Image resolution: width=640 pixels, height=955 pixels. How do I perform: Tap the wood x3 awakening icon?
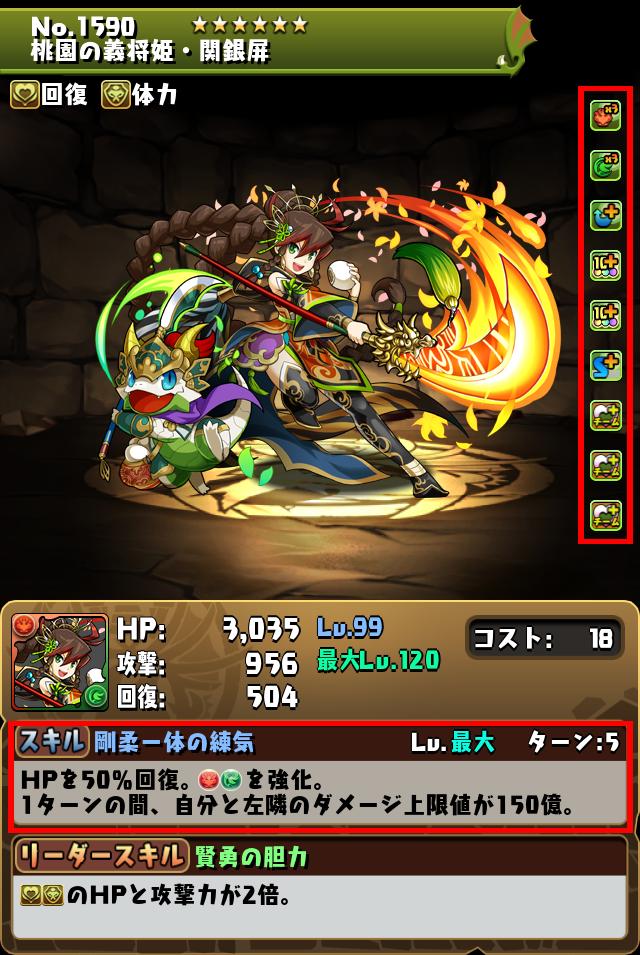[x=605, y=165]
